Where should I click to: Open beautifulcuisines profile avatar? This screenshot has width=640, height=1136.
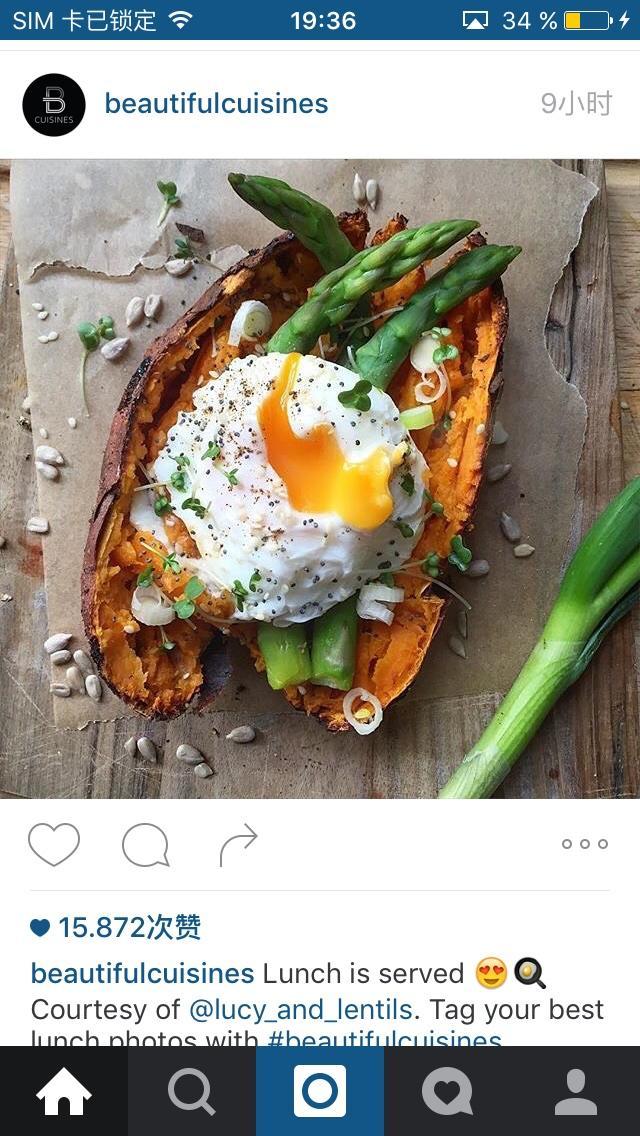[x=54, y=105]
